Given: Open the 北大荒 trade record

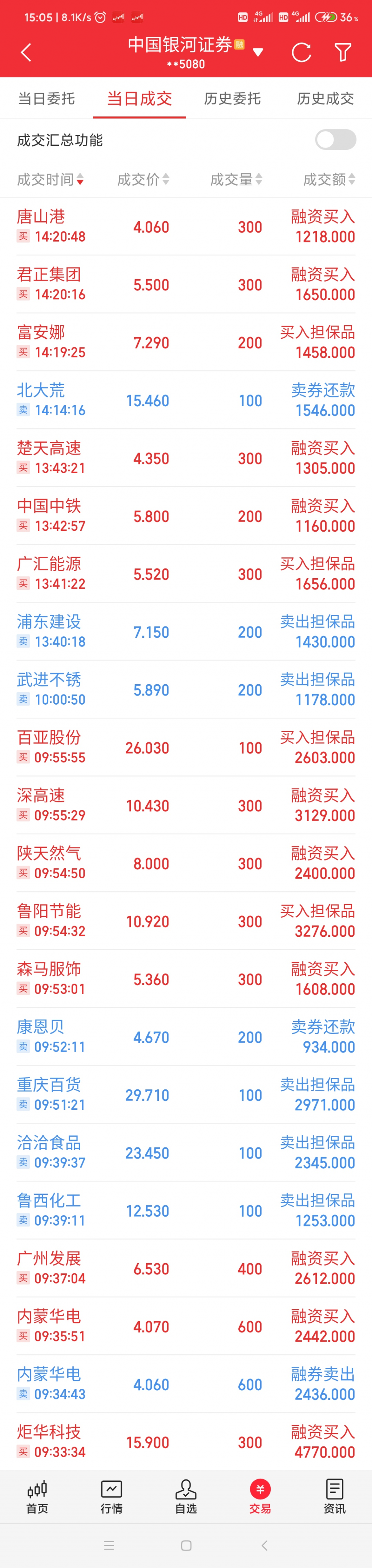Looking at the screenshot, I should pyautogui.click(x=186, y=400).
